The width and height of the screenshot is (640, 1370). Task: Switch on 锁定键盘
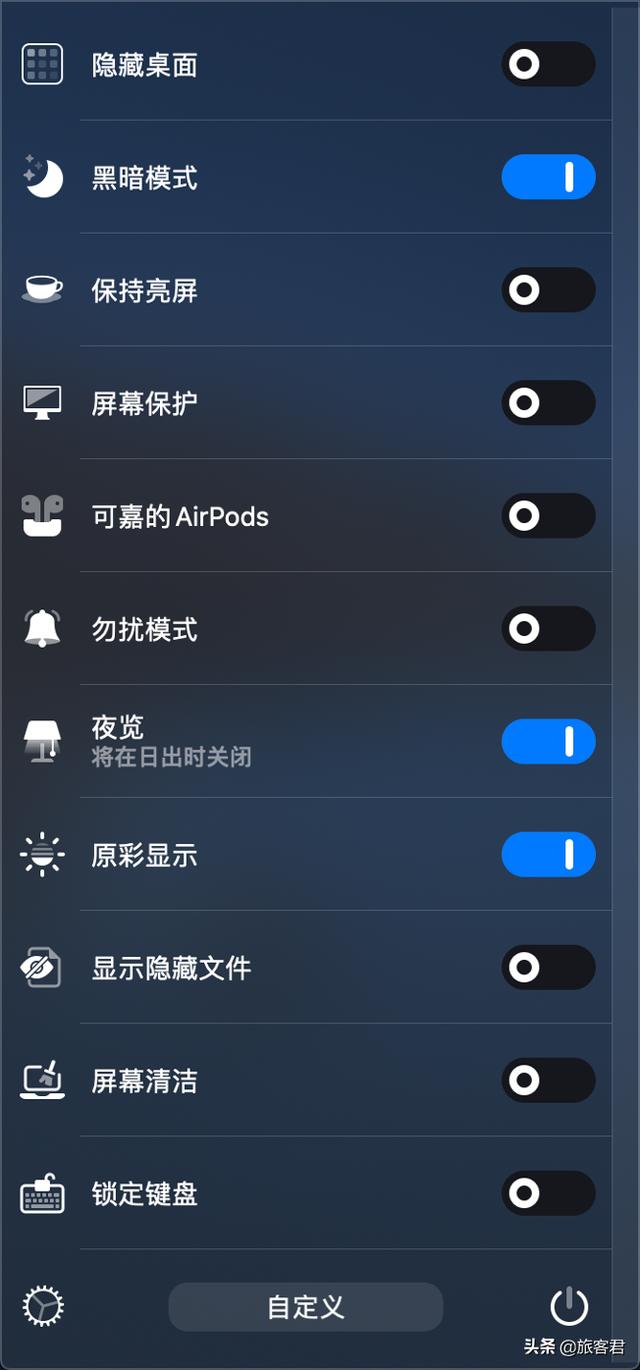[548, 1193]
